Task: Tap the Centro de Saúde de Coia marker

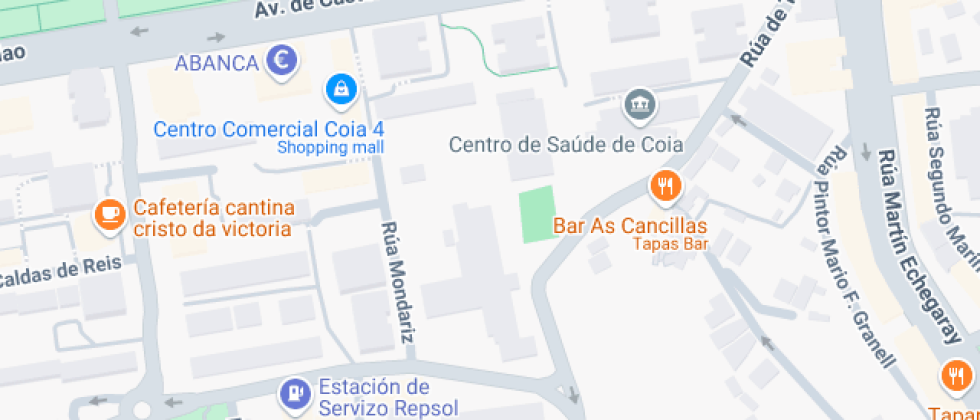Action: point(639,104)
